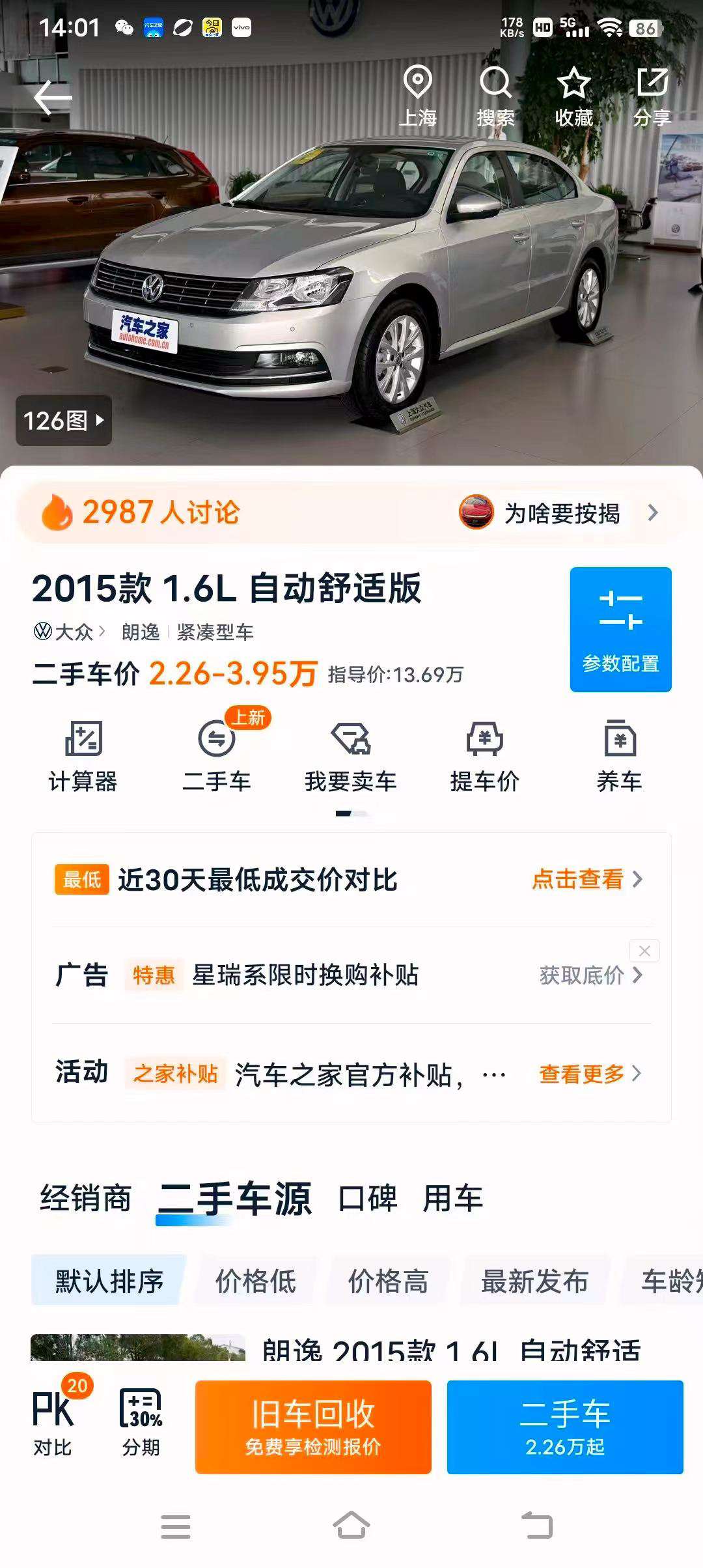
Task: Tap 查看更多 for 之家补贴 activity
Action: click(590, 1074)
